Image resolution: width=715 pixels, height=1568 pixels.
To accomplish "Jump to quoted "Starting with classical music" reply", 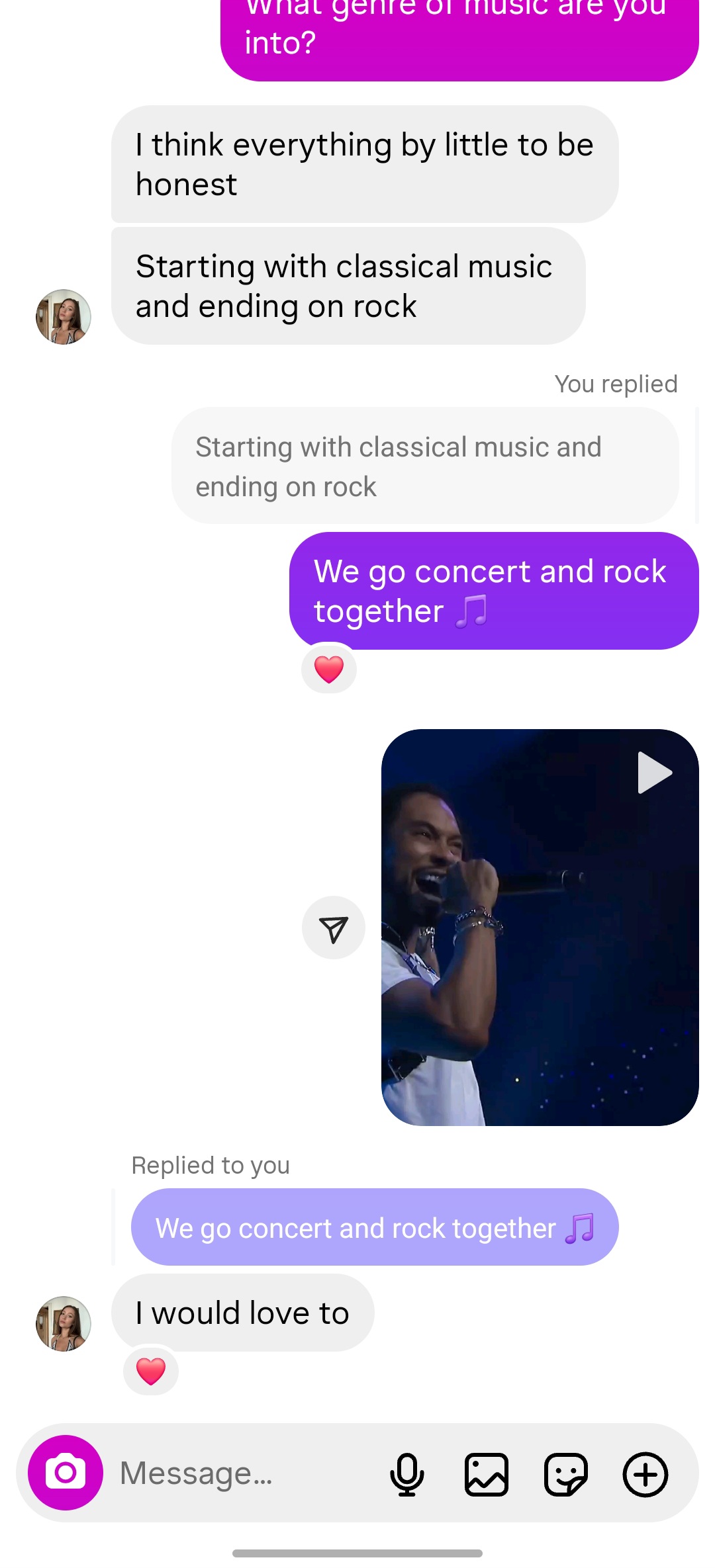I will pyautogui.click(x=424, y=466).
